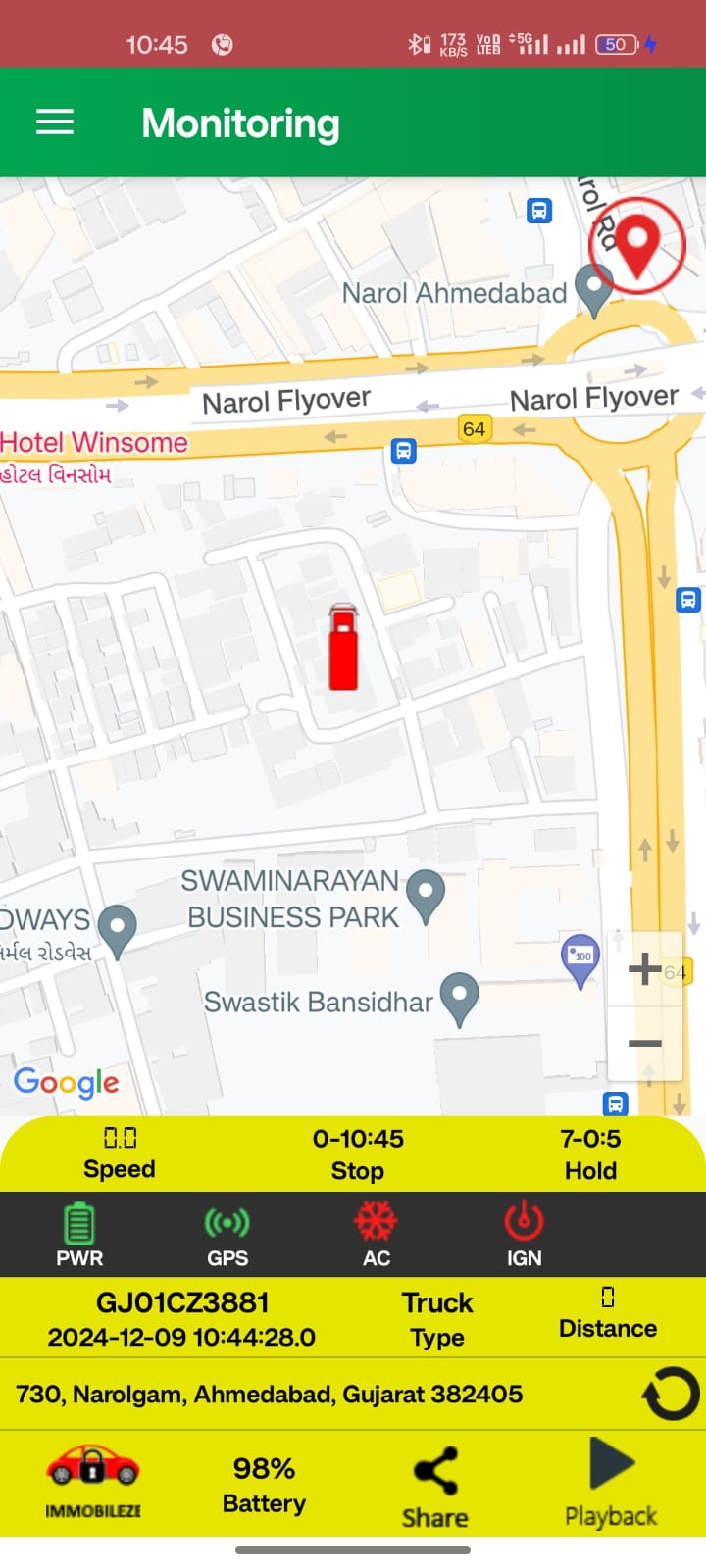706x1568 pixels.
Task: Select the Swastik Bansidhar place marker
Action: 459,998
